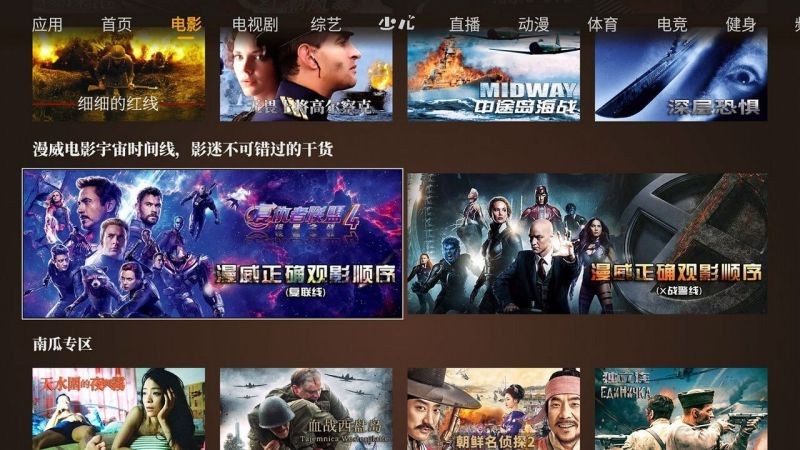
Task: Open the 电竞 tab
Action: (x=672, y=24)
